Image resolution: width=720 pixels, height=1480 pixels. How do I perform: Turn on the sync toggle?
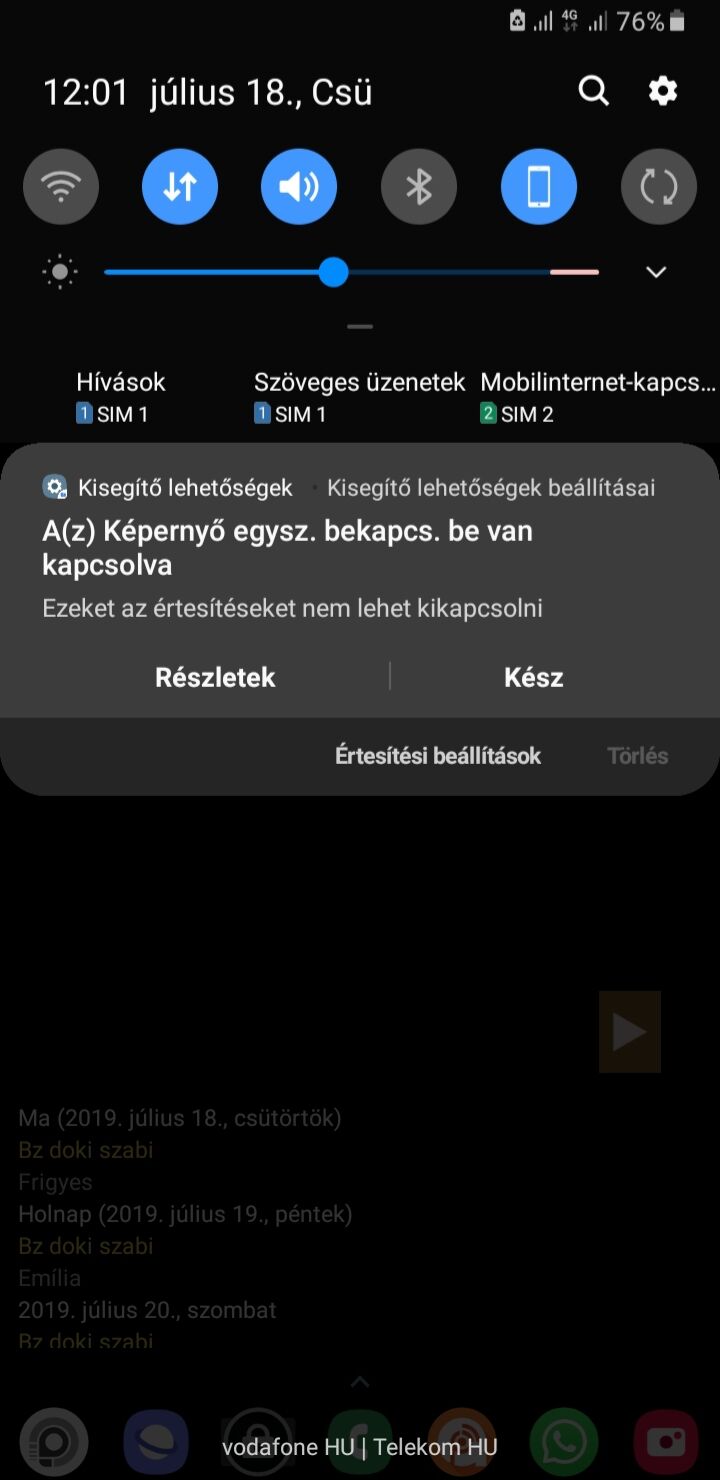tap(659, 187)
